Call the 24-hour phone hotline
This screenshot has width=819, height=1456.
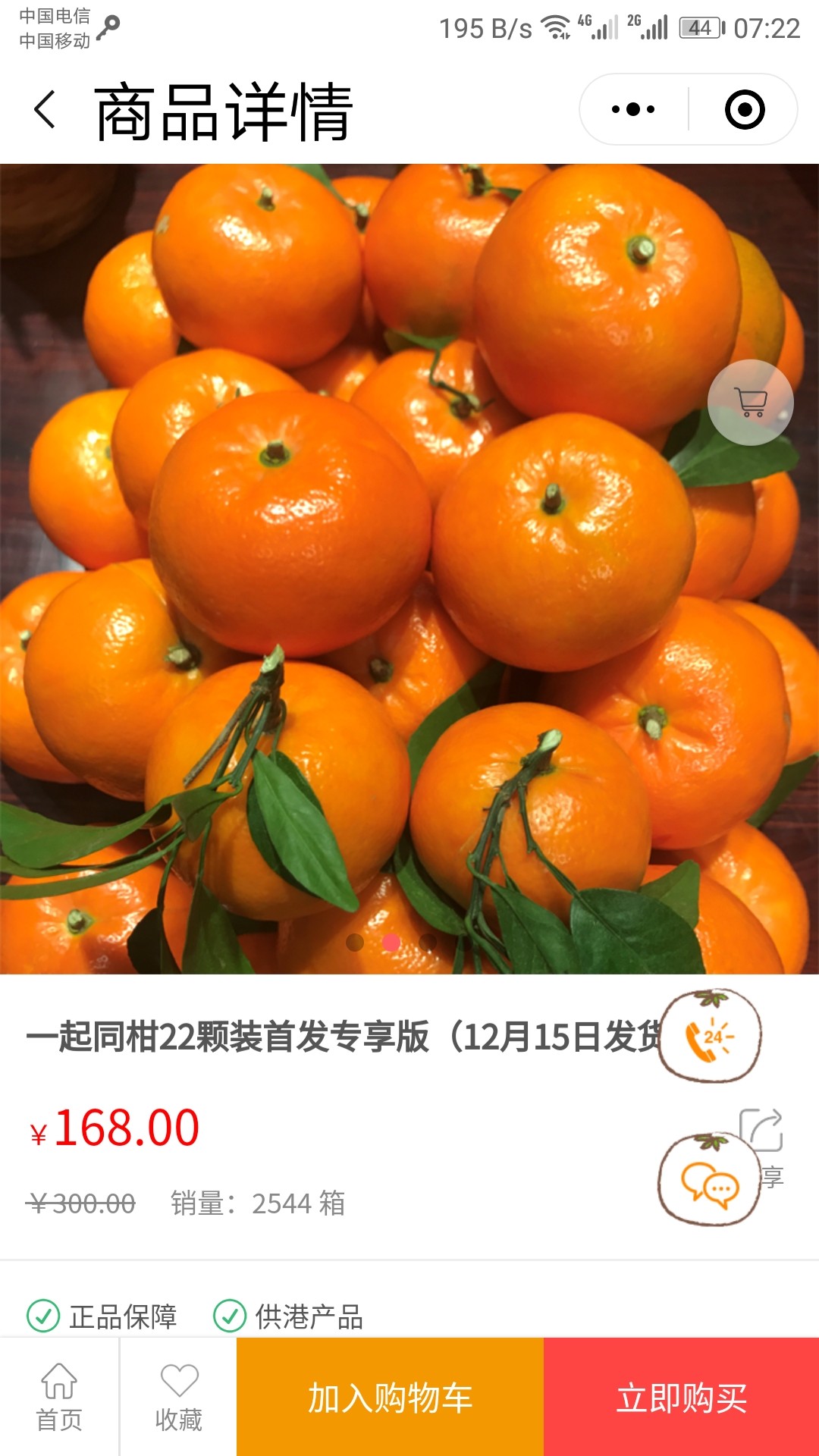click(710, 1036)
